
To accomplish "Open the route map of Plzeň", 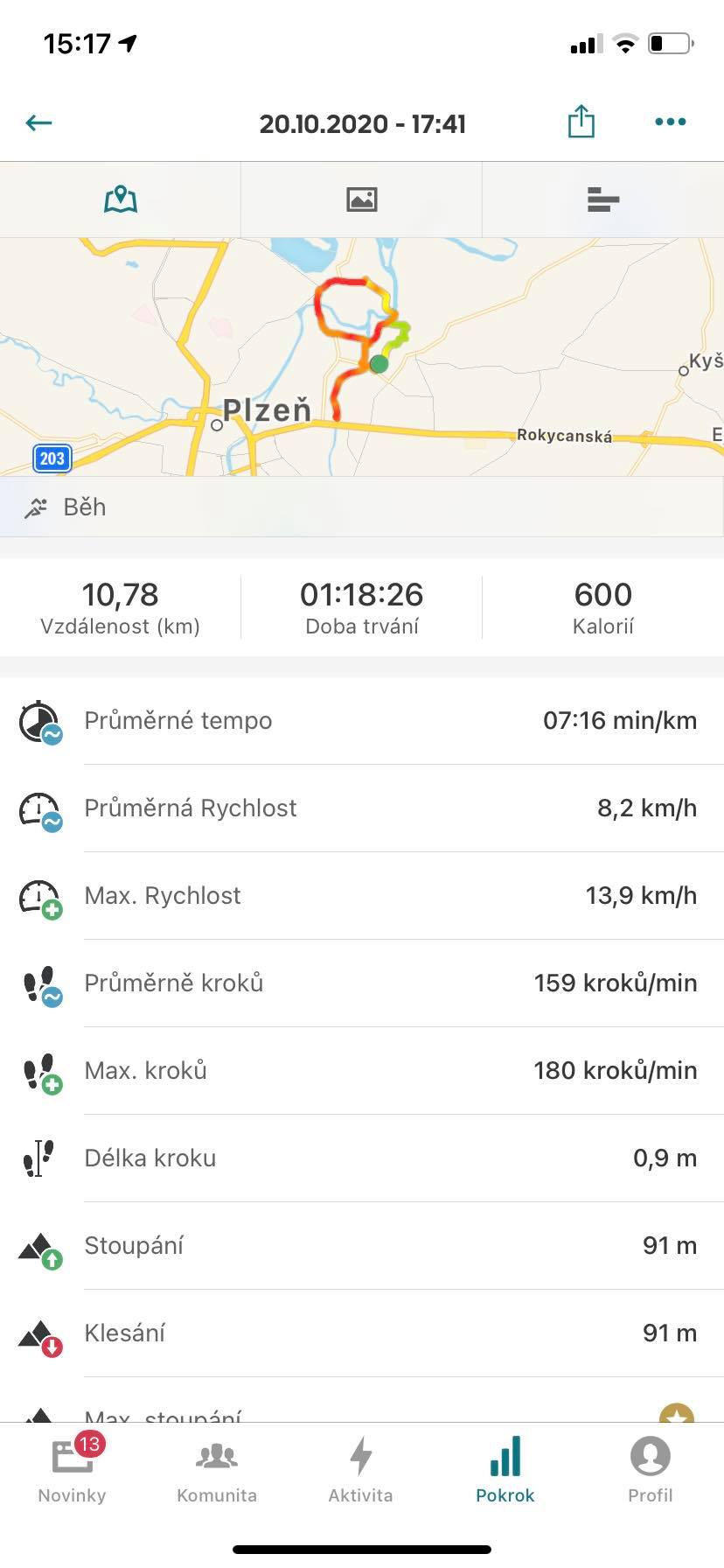I will (362, 357).
